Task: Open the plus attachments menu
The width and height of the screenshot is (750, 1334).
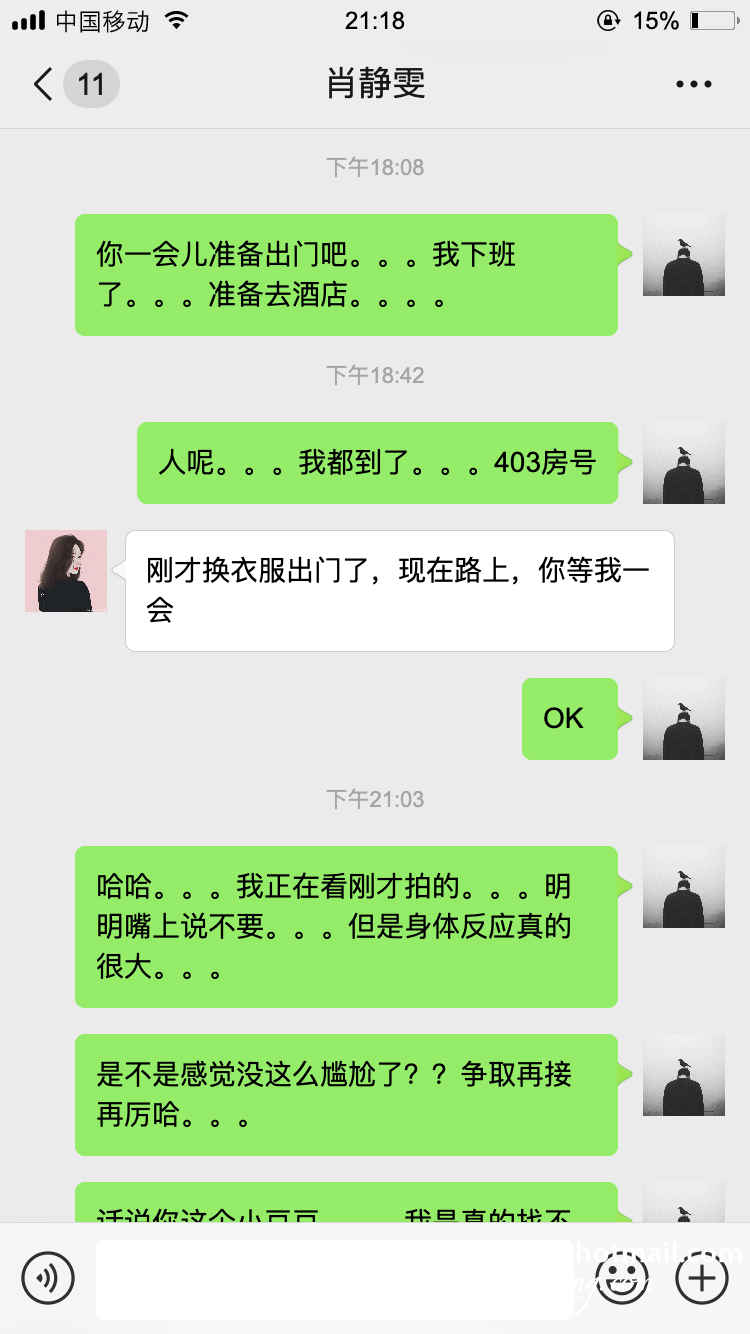Action: [702, 1277]
